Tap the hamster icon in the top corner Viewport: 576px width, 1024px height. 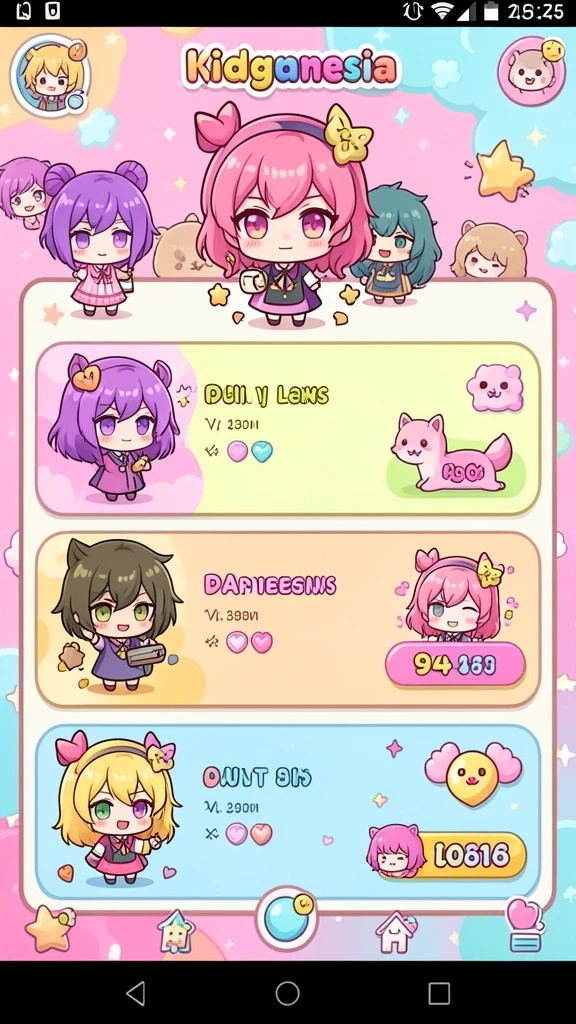tap(531, 71)
